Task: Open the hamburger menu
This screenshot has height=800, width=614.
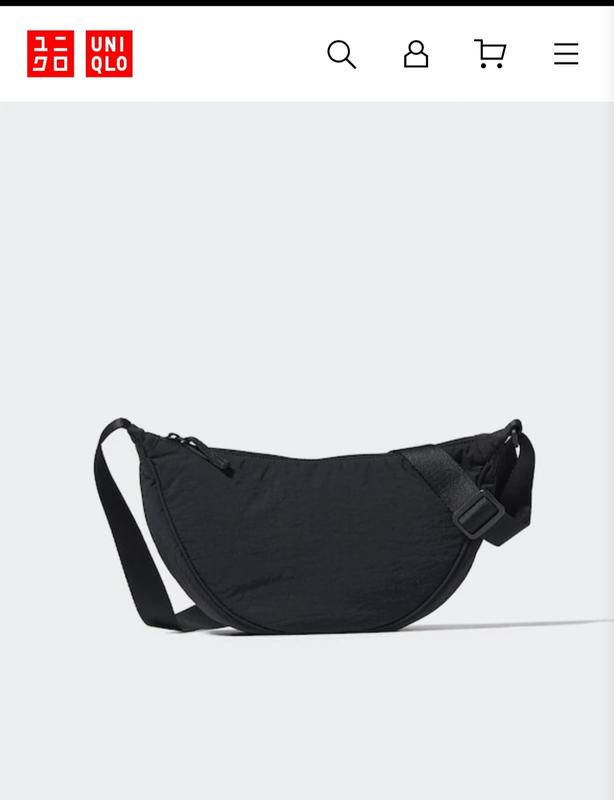Action: [566, 54]
